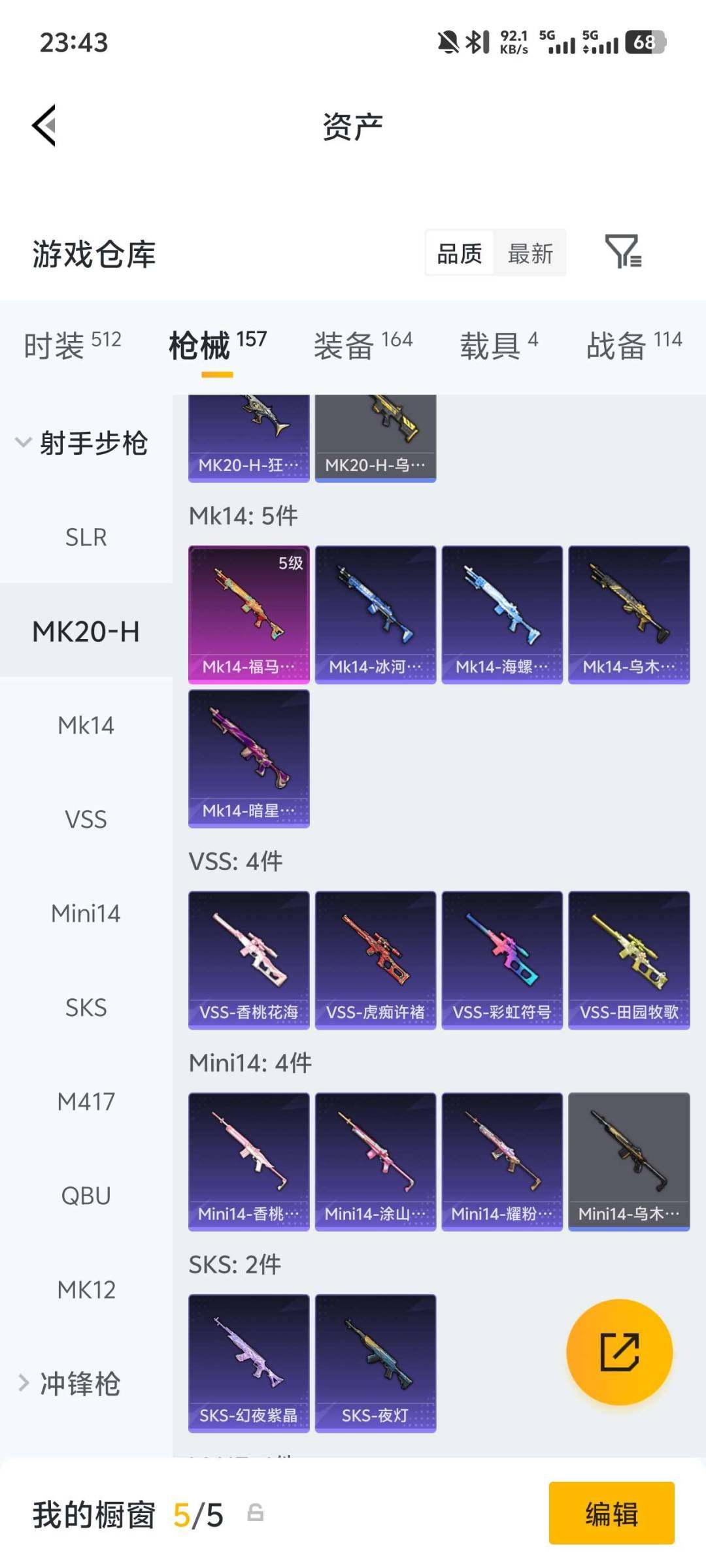Sort the warehouse by 最新
Screen dimensions: 706x1568
pyautogui.click(x=530, y=253)
